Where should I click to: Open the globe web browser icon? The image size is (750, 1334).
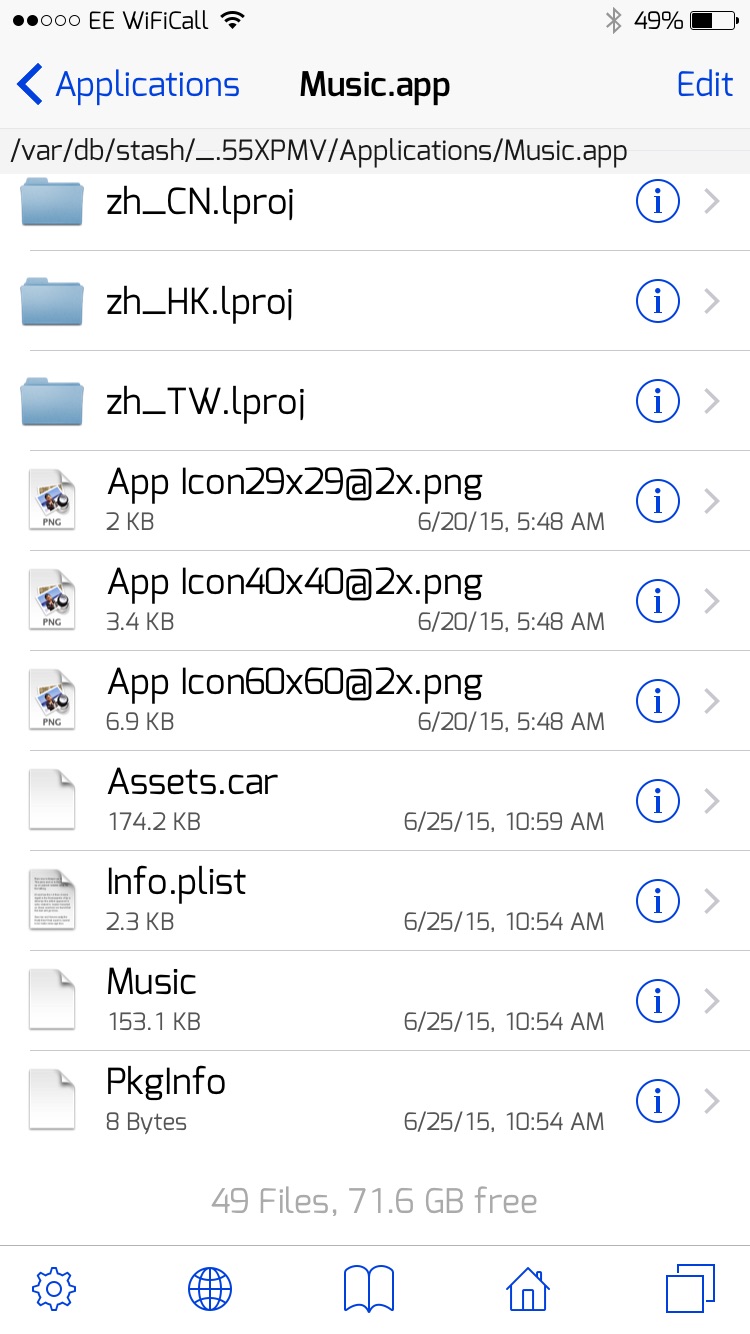(211, 1289)
